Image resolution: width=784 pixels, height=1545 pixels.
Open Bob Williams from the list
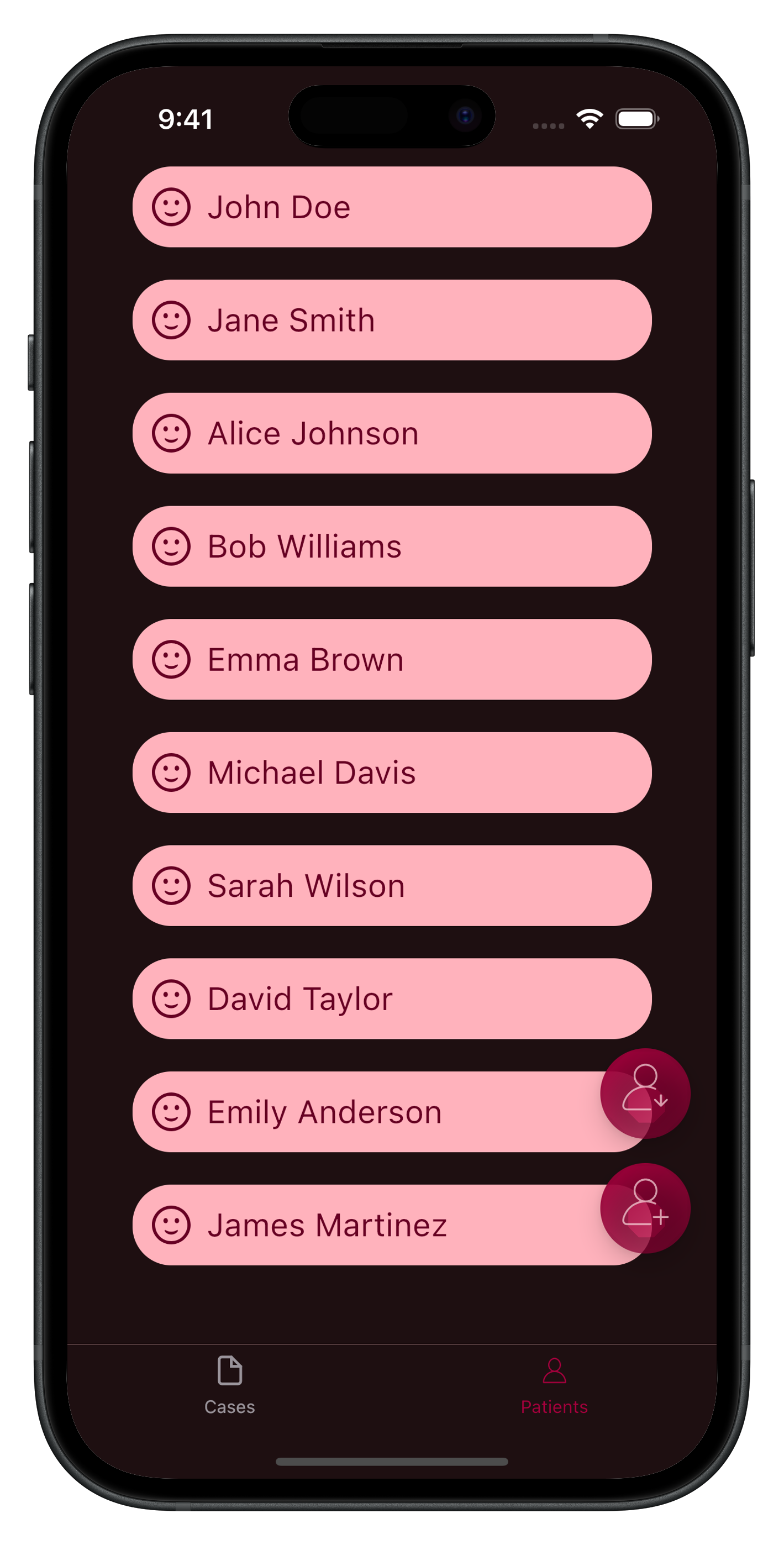pos(391,546)
